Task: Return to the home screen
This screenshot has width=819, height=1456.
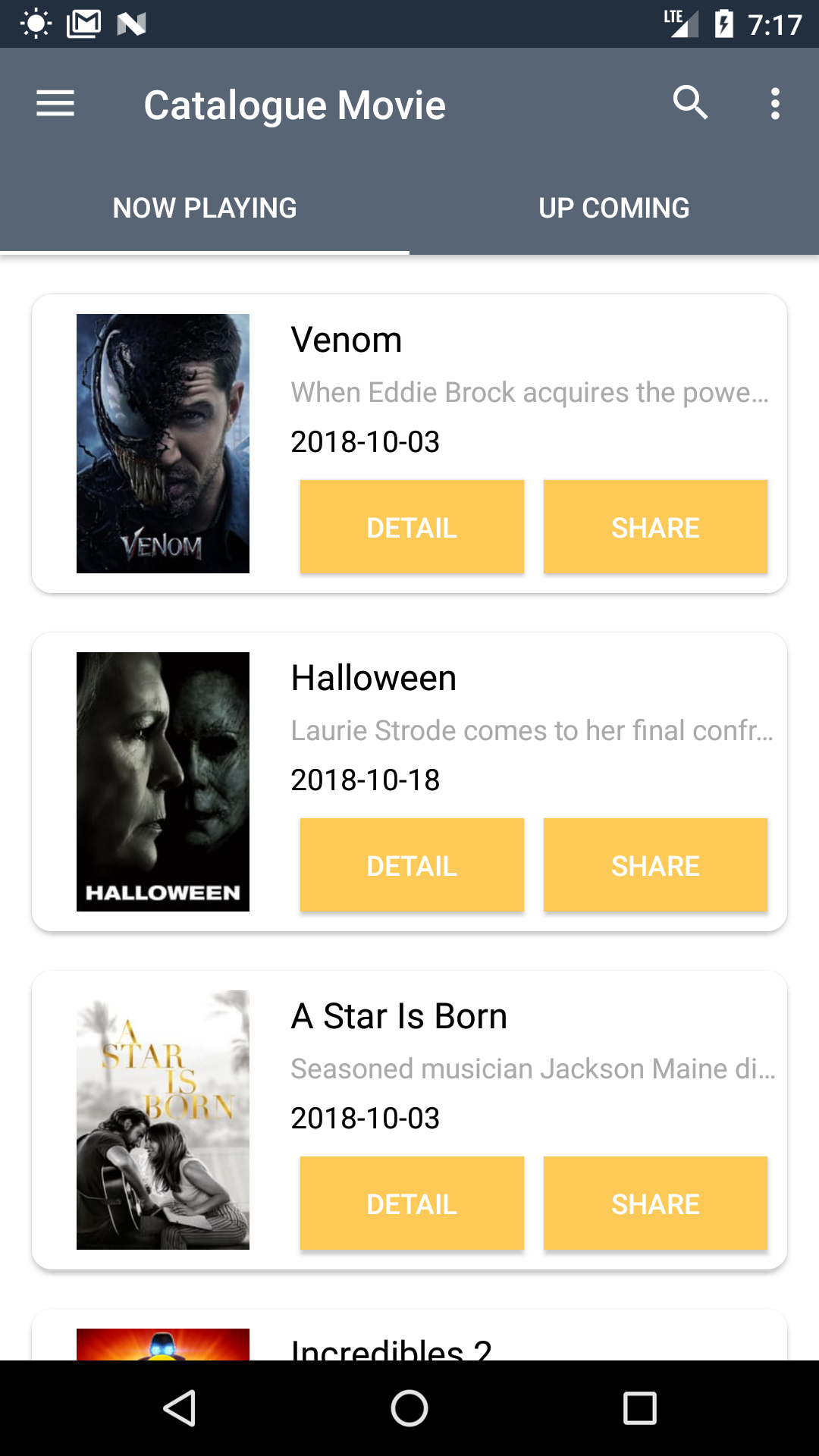Action: tap(409, 1408)
